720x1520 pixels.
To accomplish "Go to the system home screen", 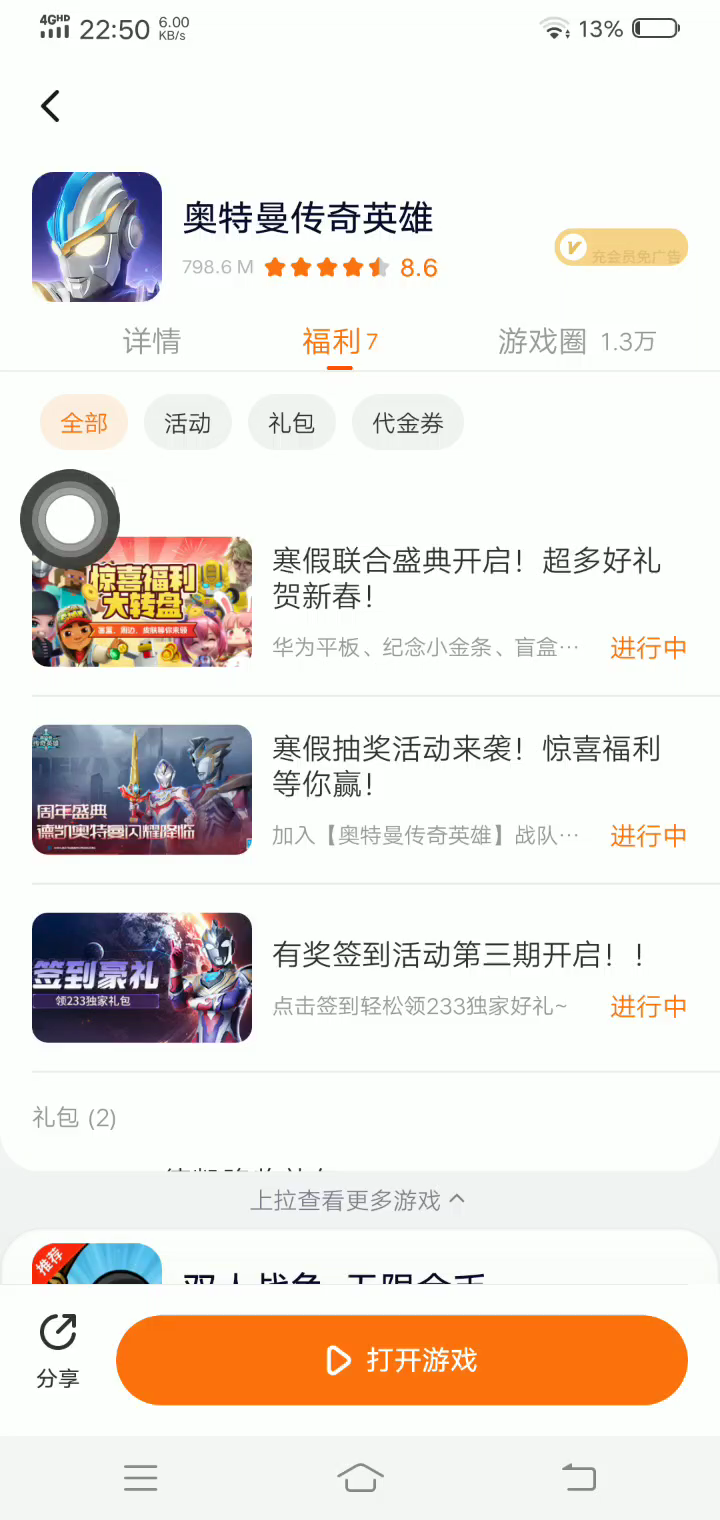I will click(x=360, y=1477).
